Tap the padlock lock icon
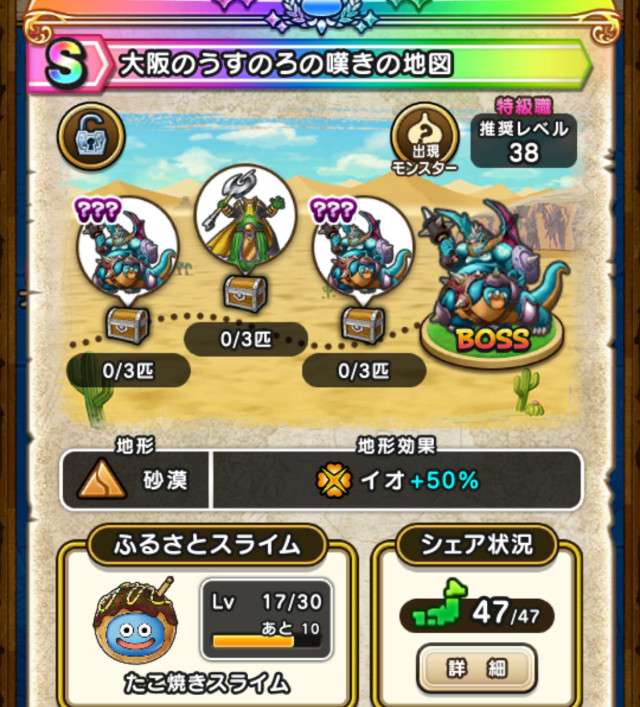This screenshot has height=707, width=640. pyautogui.click(x=91, y=131)
